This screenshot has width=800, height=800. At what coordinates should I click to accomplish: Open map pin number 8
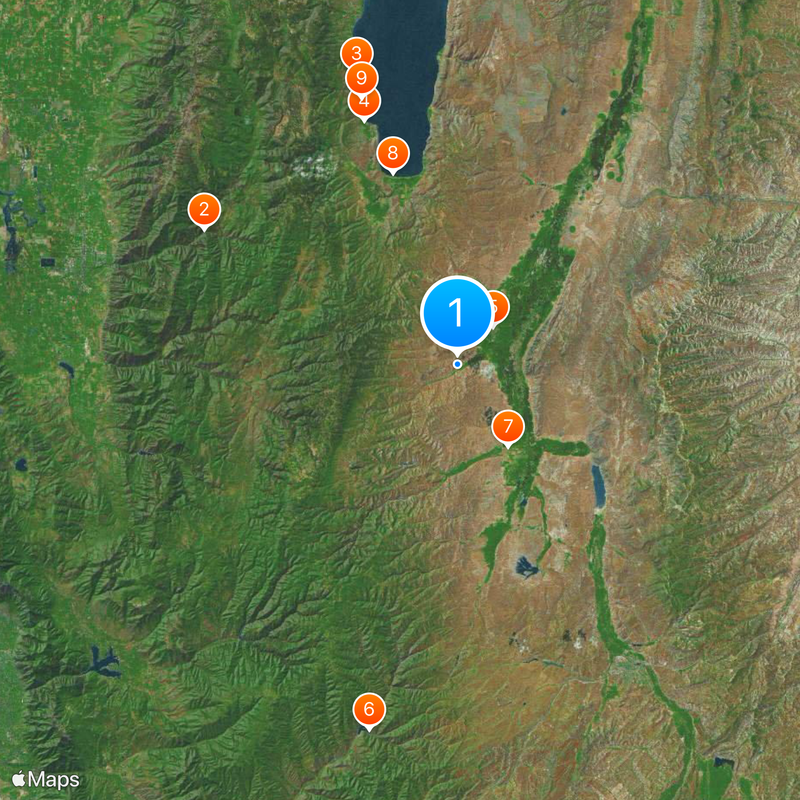(392, 153)
